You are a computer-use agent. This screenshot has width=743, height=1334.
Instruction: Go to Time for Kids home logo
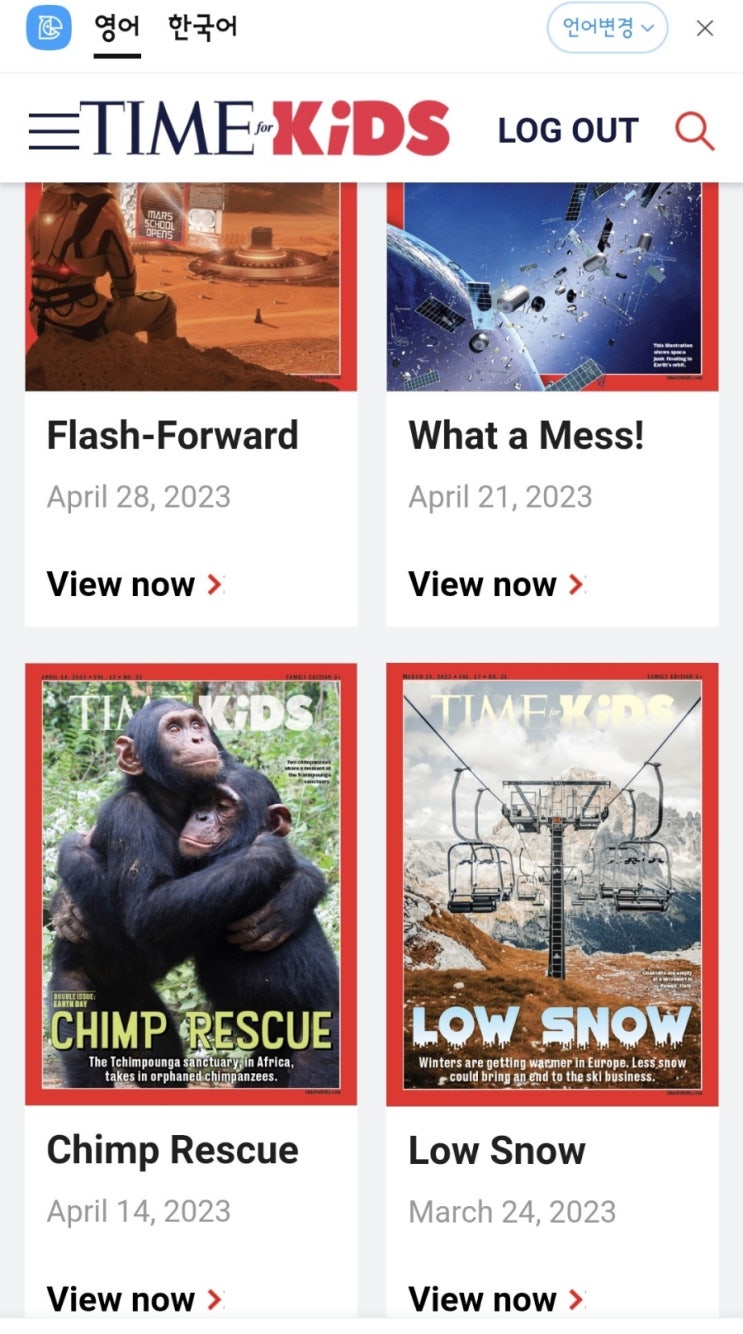tap(266, 129)
